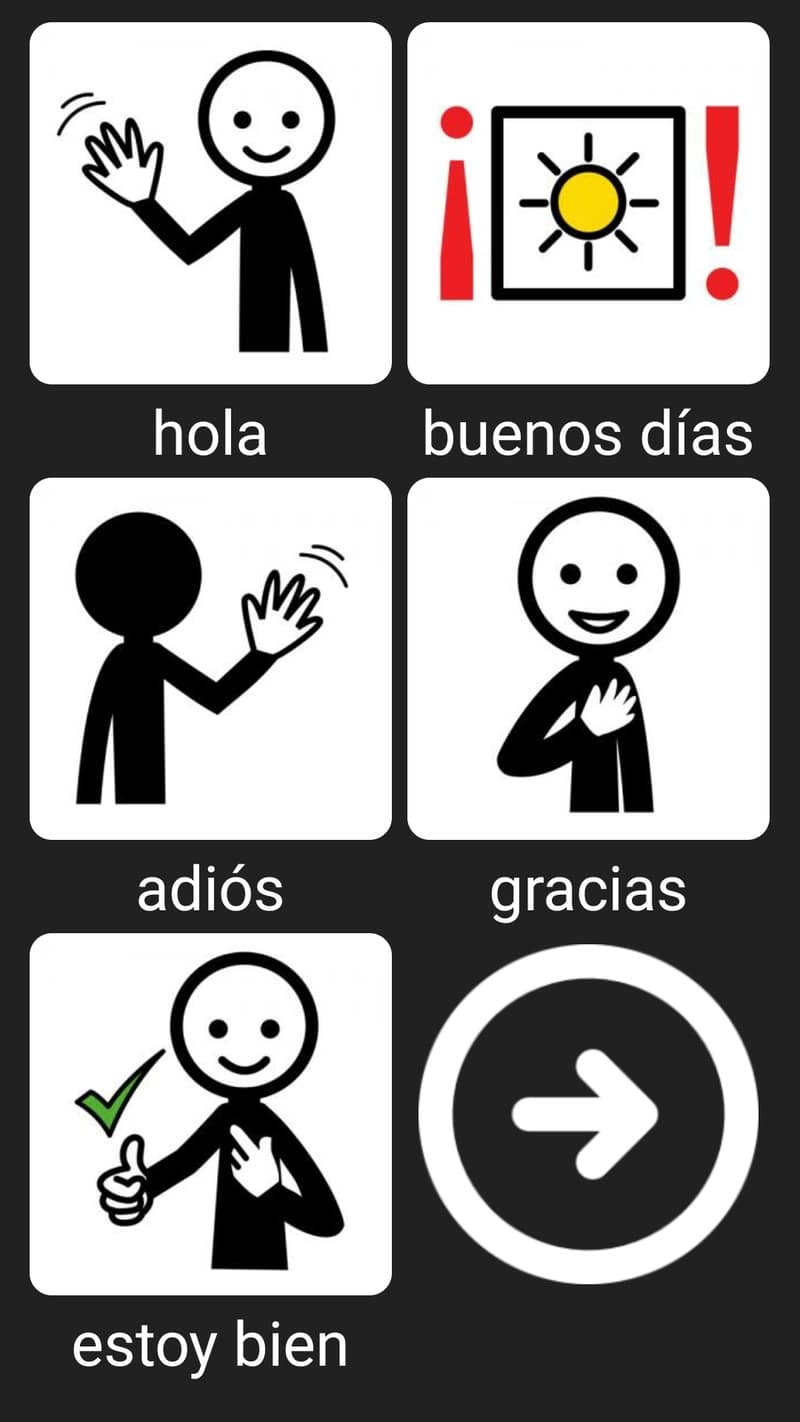
Task: Select the silhouette figure waving farewell
Action: [x=210, y=655]
